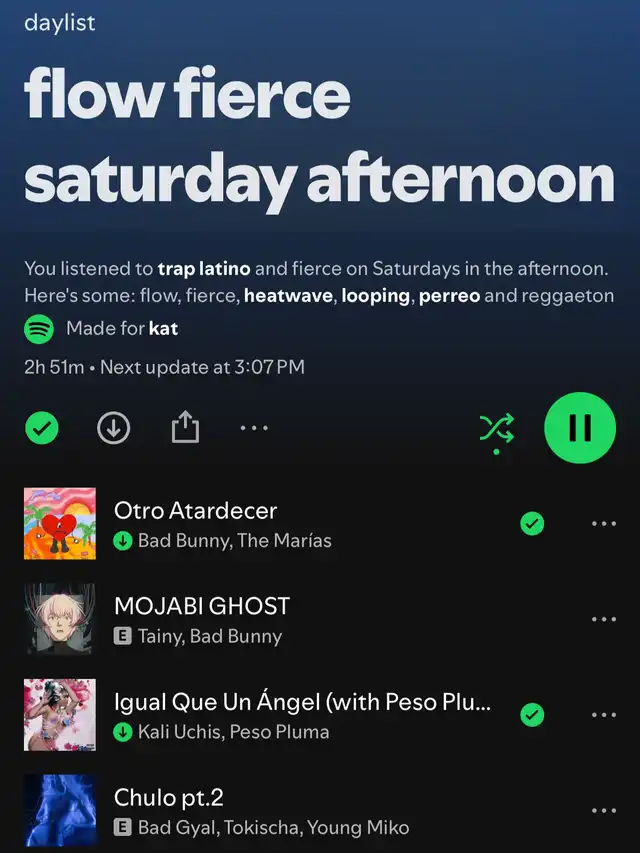This screenshot has width=640, height=853.
Task: Toggle shuffle mode
Action: [497, 428]
